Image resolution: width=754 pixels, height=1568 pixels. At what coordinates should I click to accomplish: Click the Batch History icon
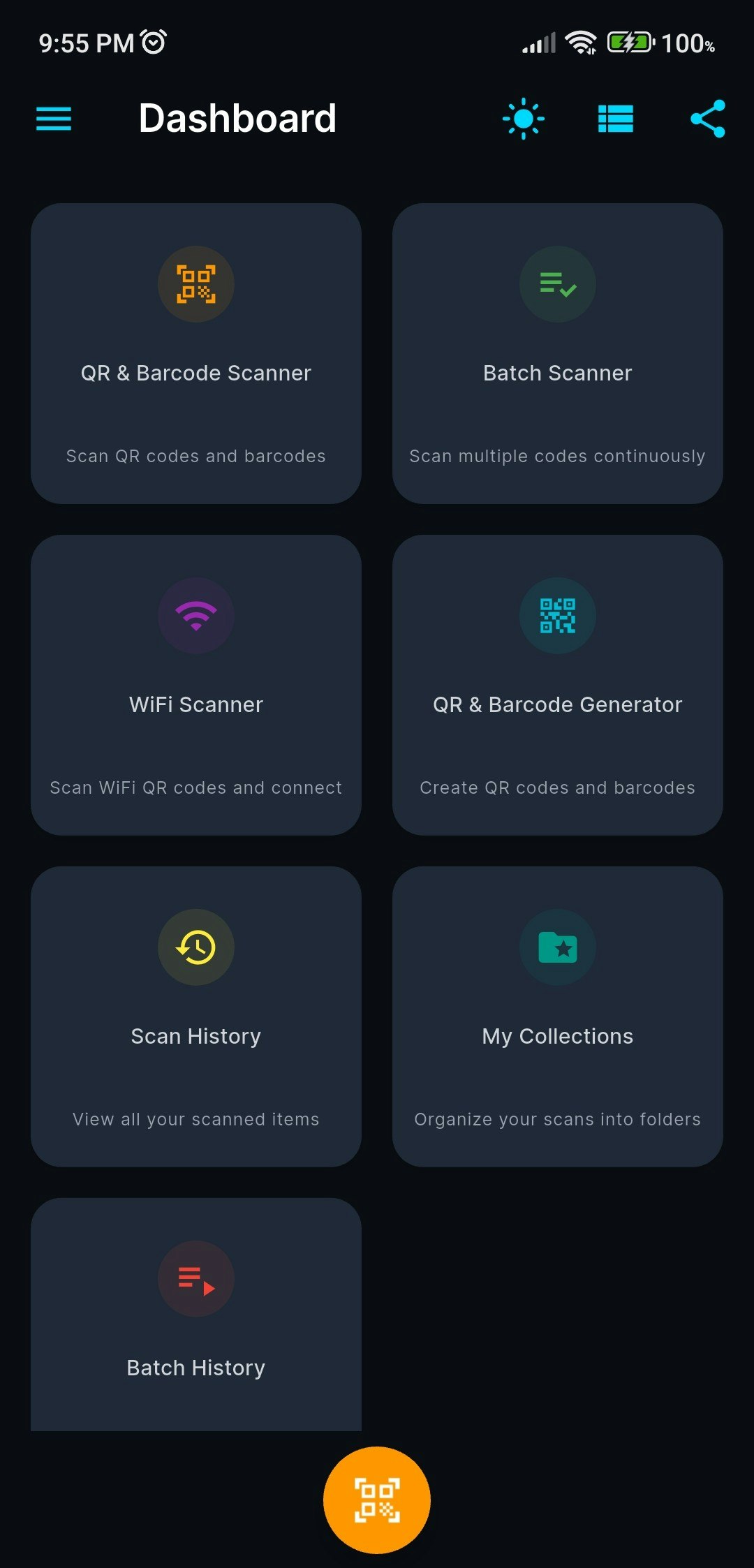pyautogui.click(x=196, y=1279)
